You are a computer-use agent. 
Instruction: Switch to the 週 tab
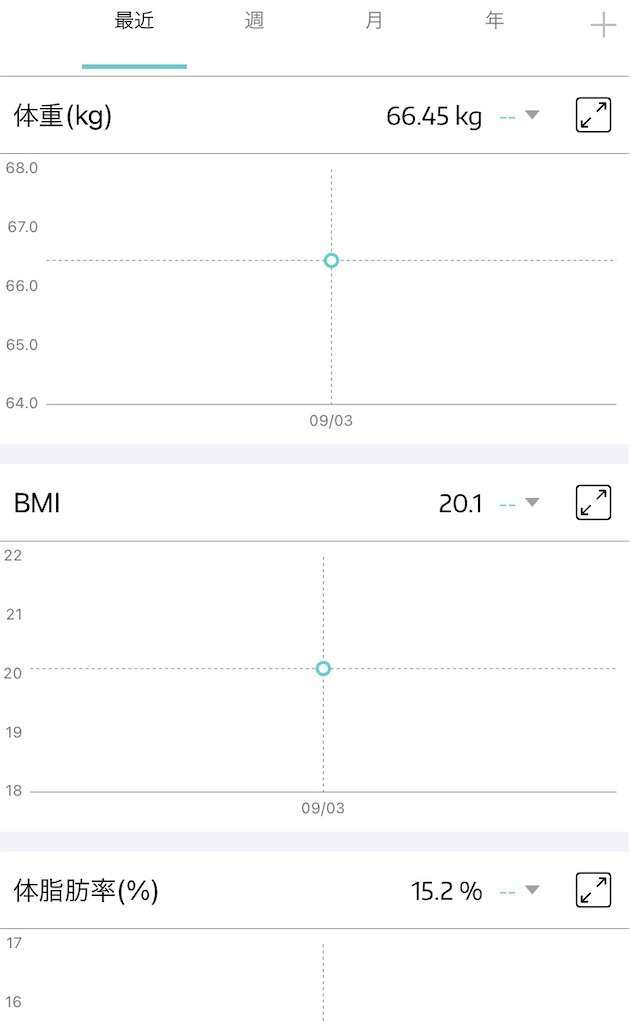[254, 22]
